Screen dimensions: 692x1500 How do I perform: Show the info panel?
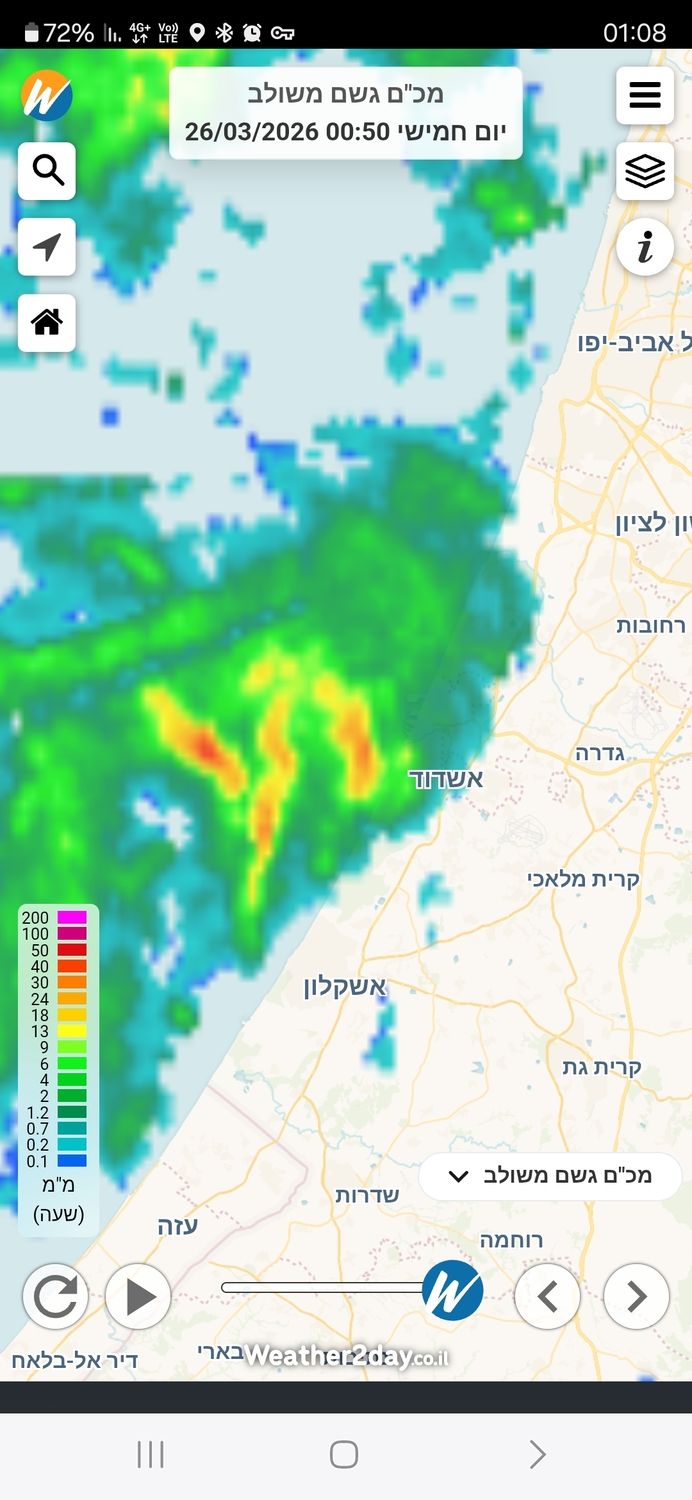(x=644, y=247)
